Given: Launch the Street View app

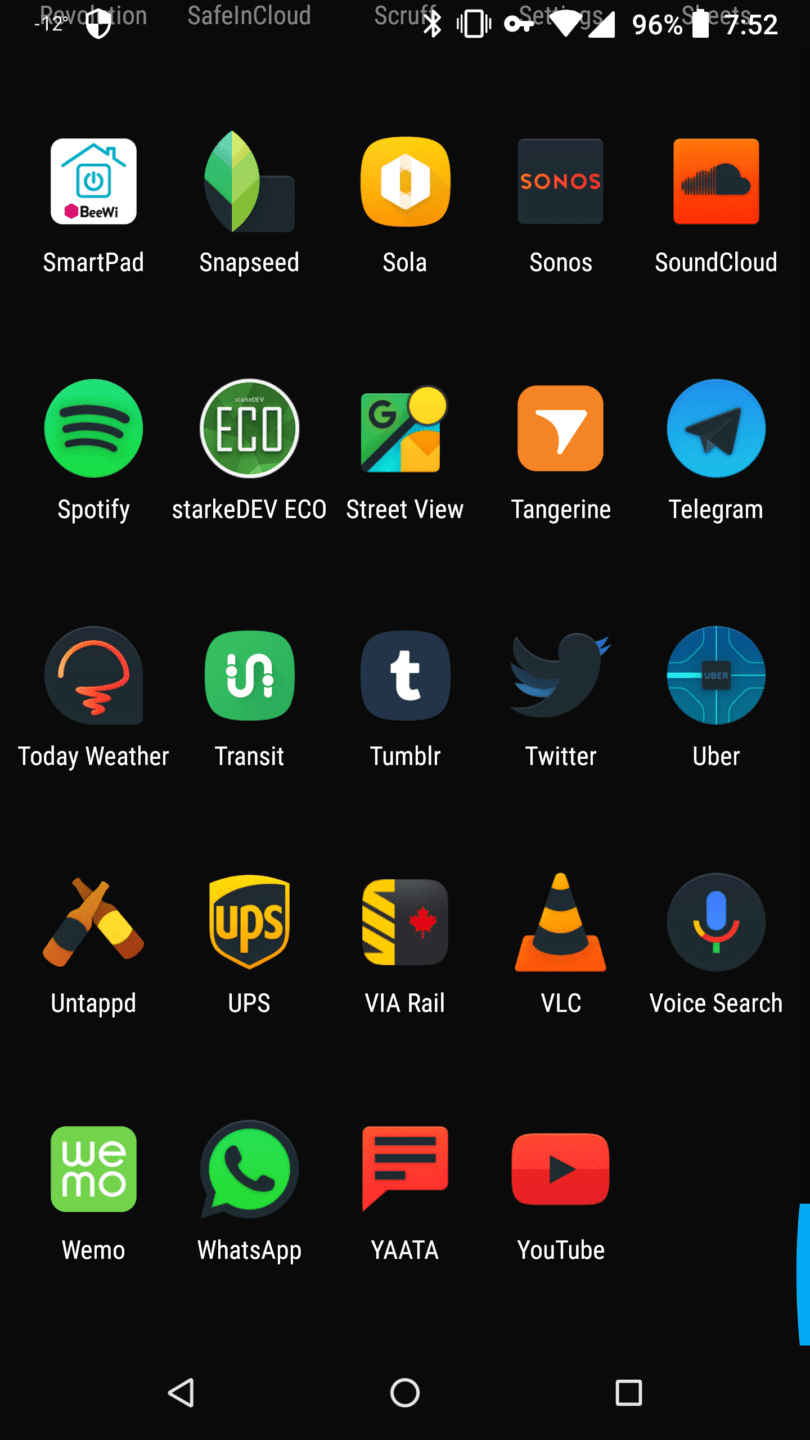Looking at the screenshot, I should pyautogui.click(x=404, y=428).
